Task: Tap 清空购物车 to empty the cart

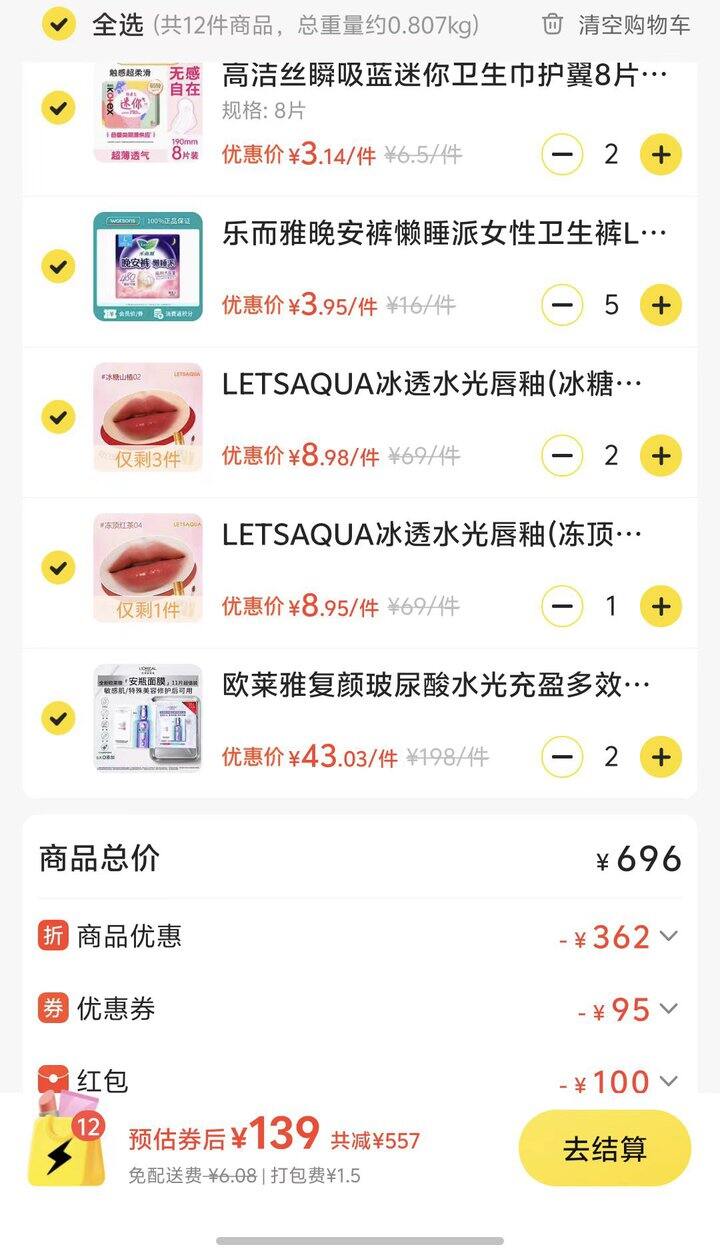Action: coord(616,25)
